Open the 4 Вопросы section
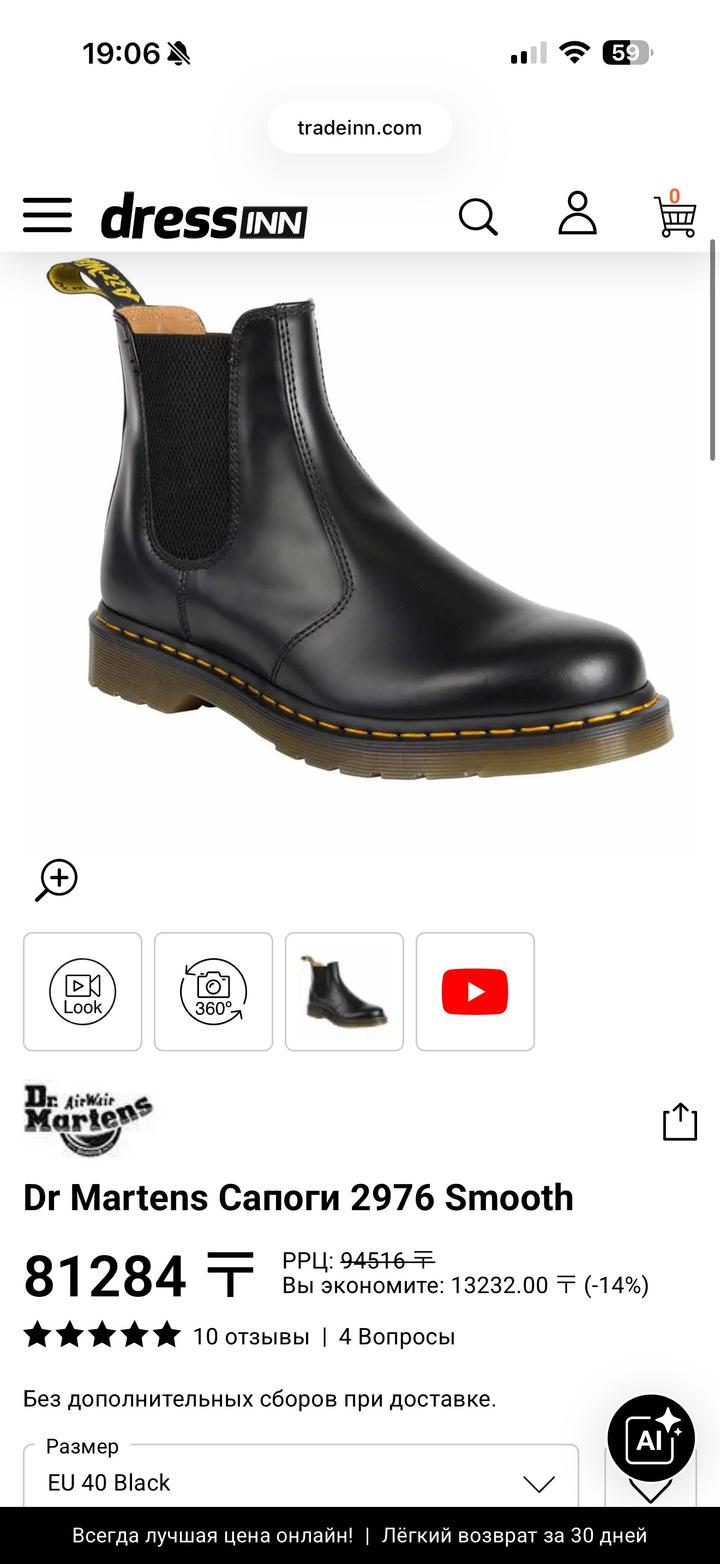 [x=397, y=1337]
